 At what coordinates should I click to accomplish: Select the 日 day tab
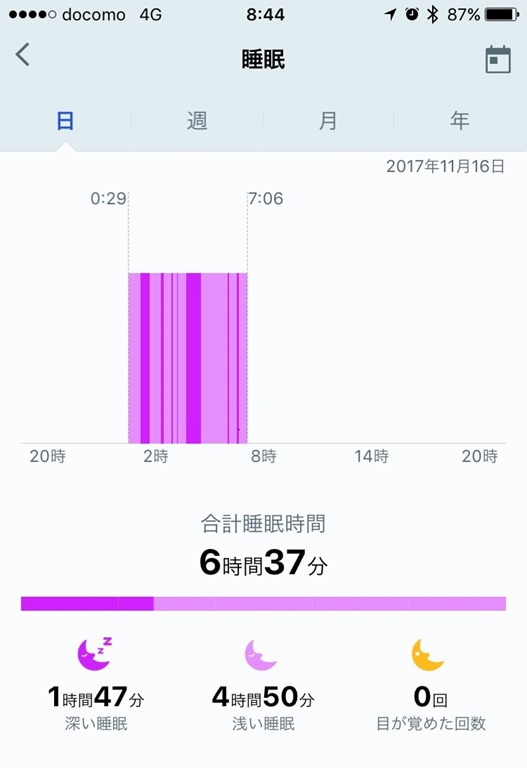65,120
